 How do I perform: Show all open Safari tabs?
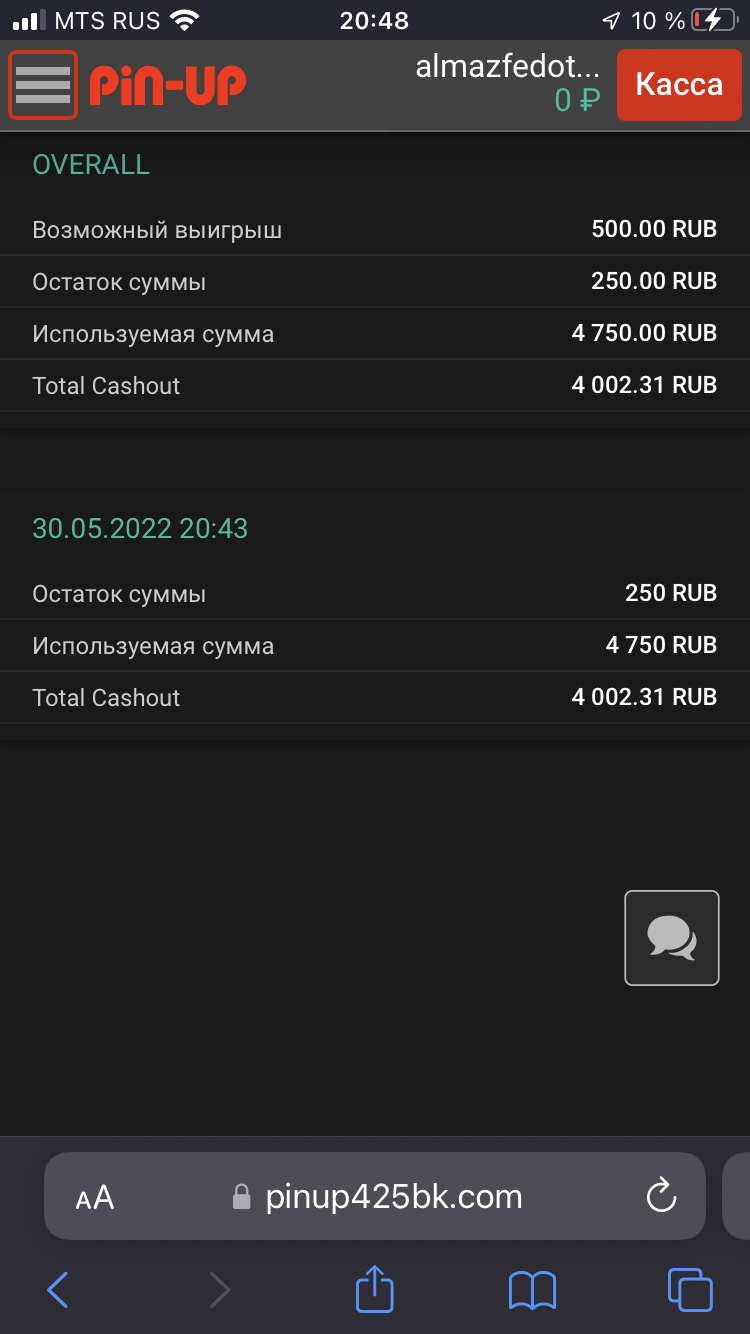(689, 1290)
